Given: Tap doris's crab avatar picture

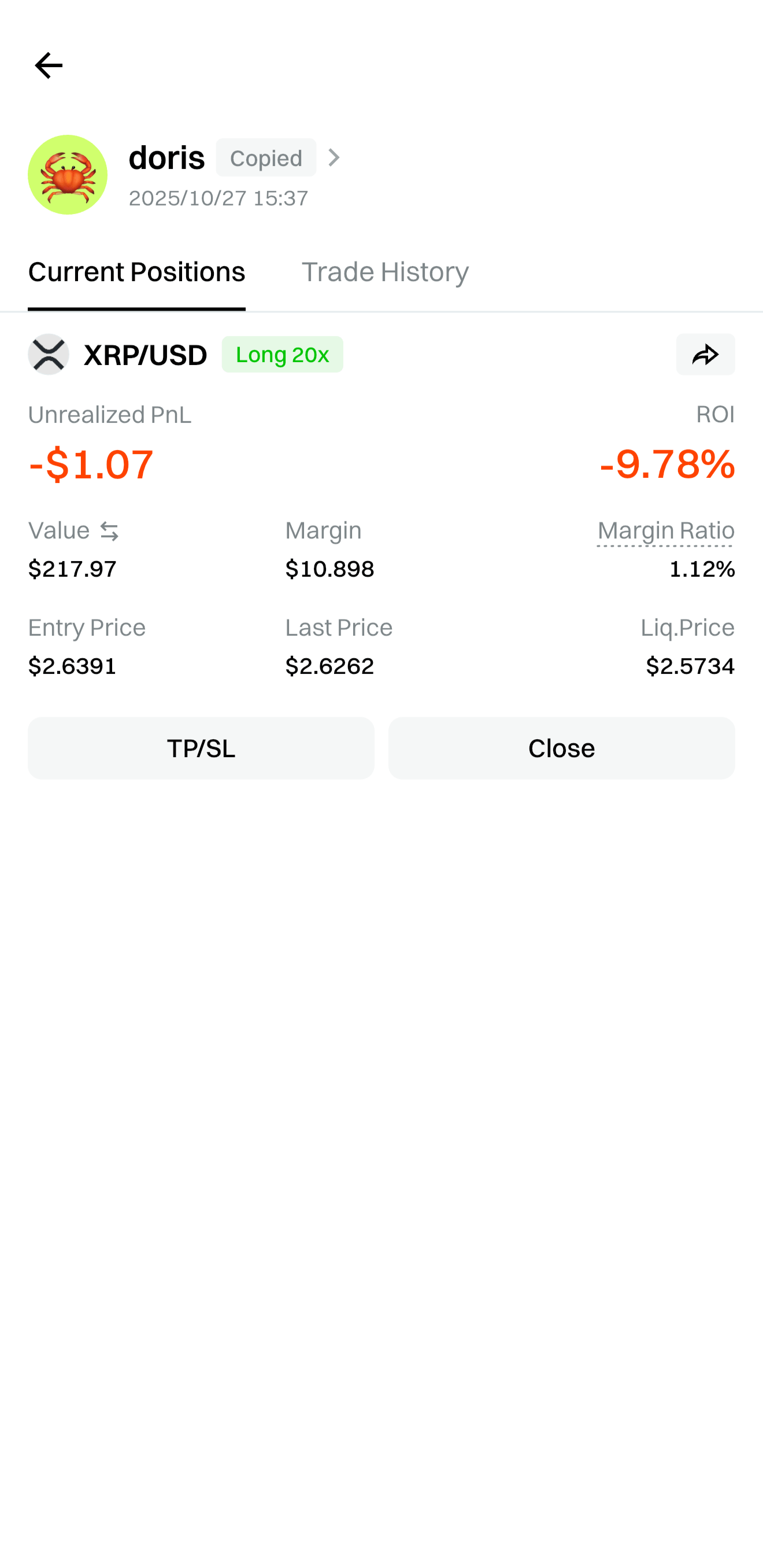Looking at the screenshot, I should tap(67, 175).
